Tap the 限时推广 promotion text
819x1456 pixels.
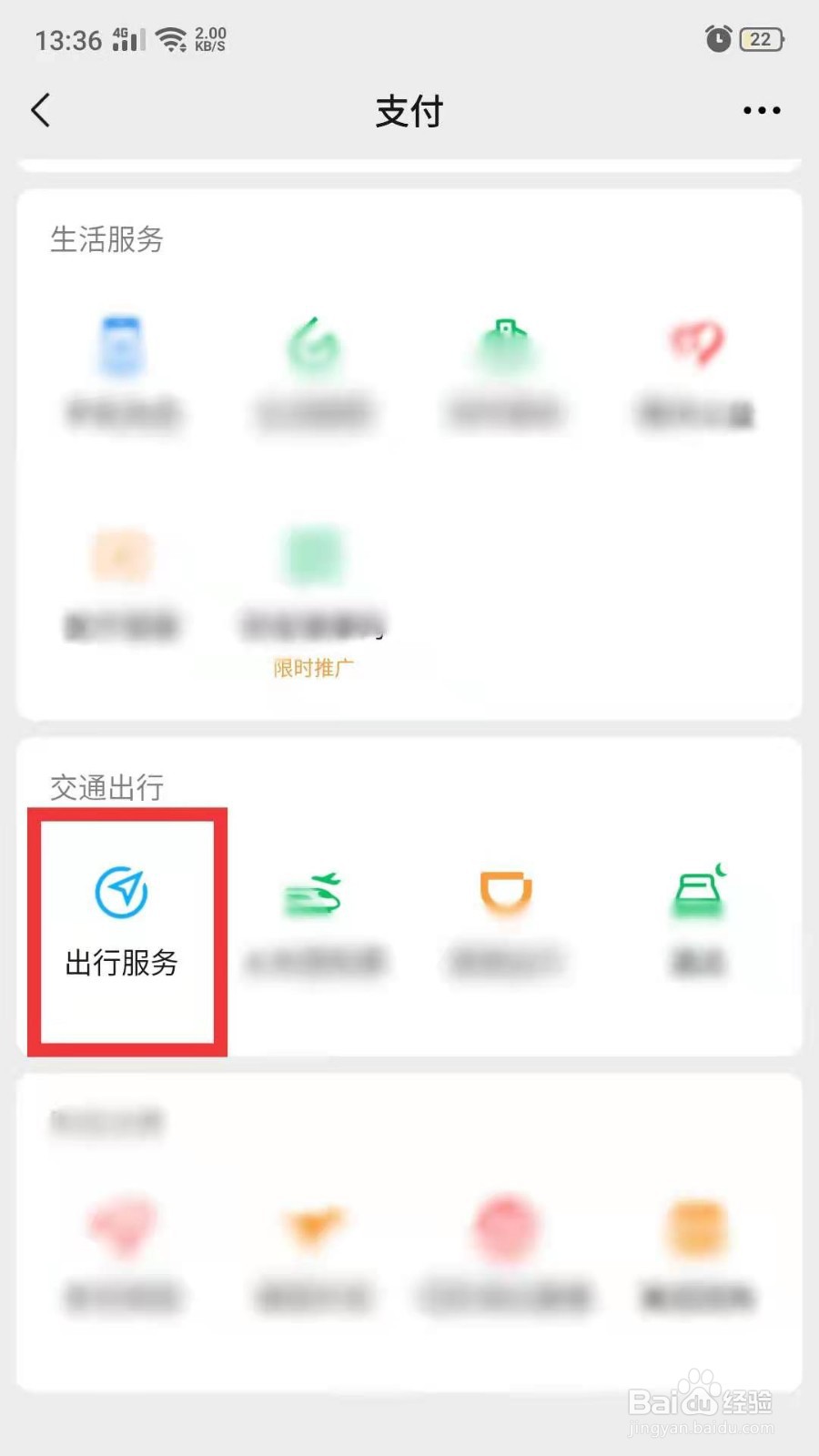point(314,667)
